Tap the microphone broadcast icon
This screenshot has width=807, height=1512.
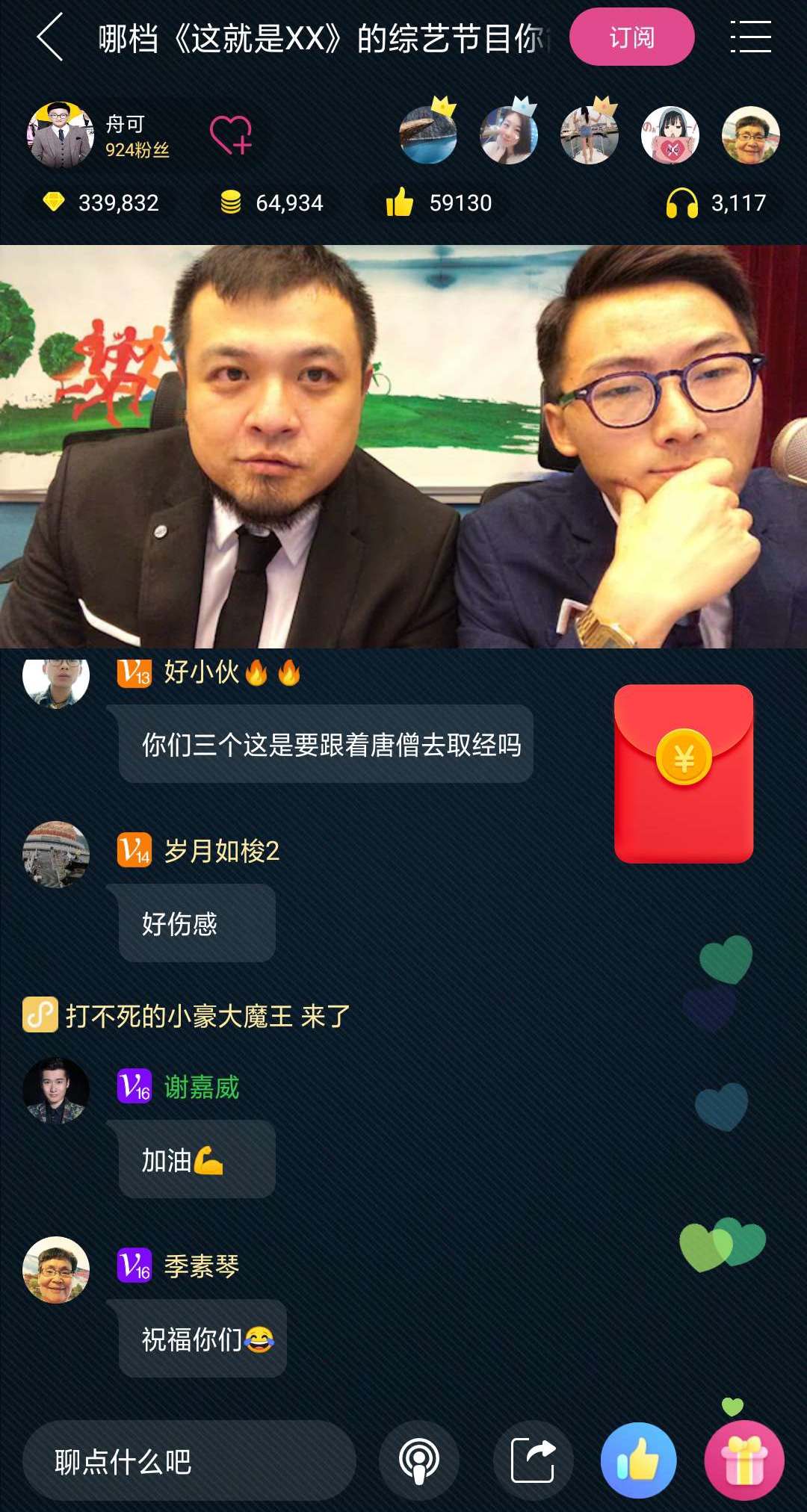coord(418,1460)
